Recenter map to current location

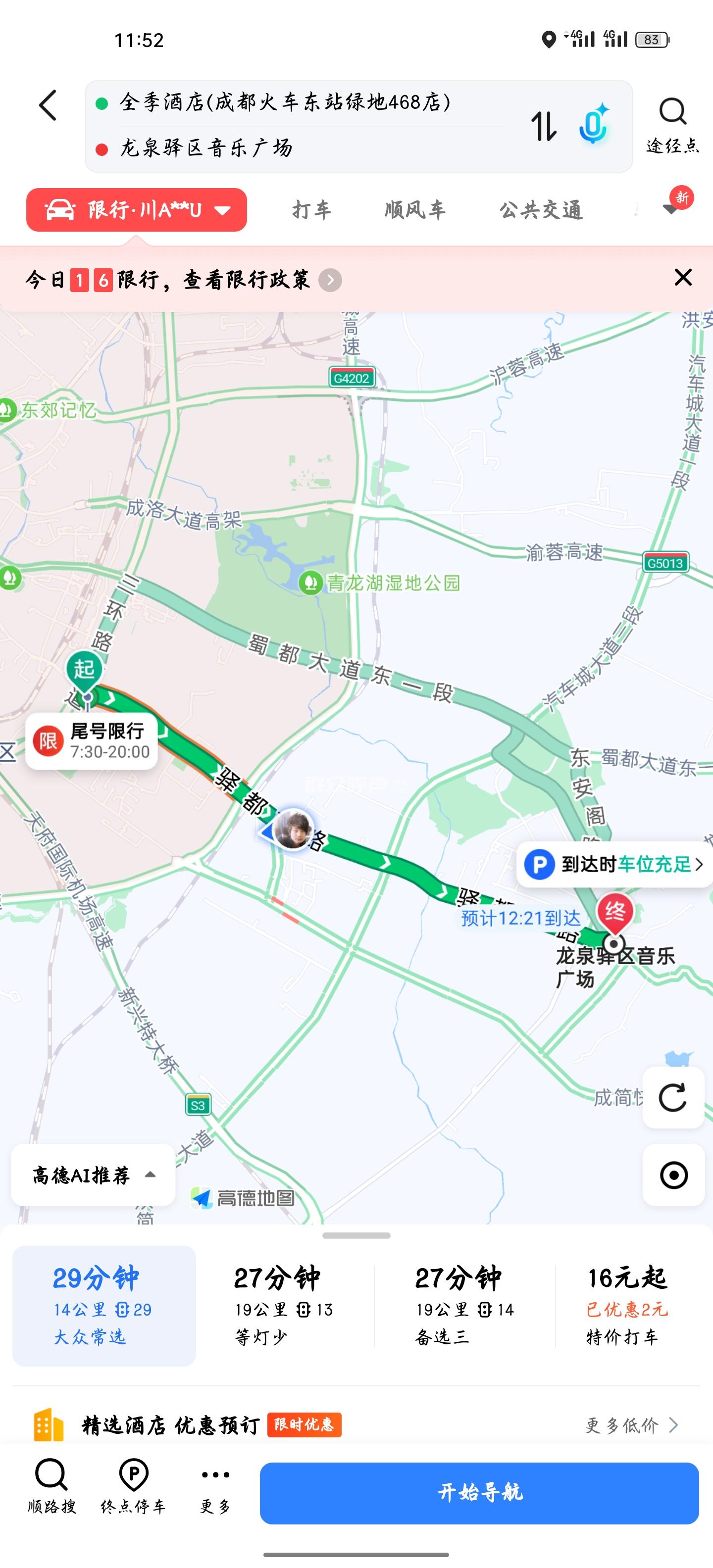click(x=673, y=1175)
